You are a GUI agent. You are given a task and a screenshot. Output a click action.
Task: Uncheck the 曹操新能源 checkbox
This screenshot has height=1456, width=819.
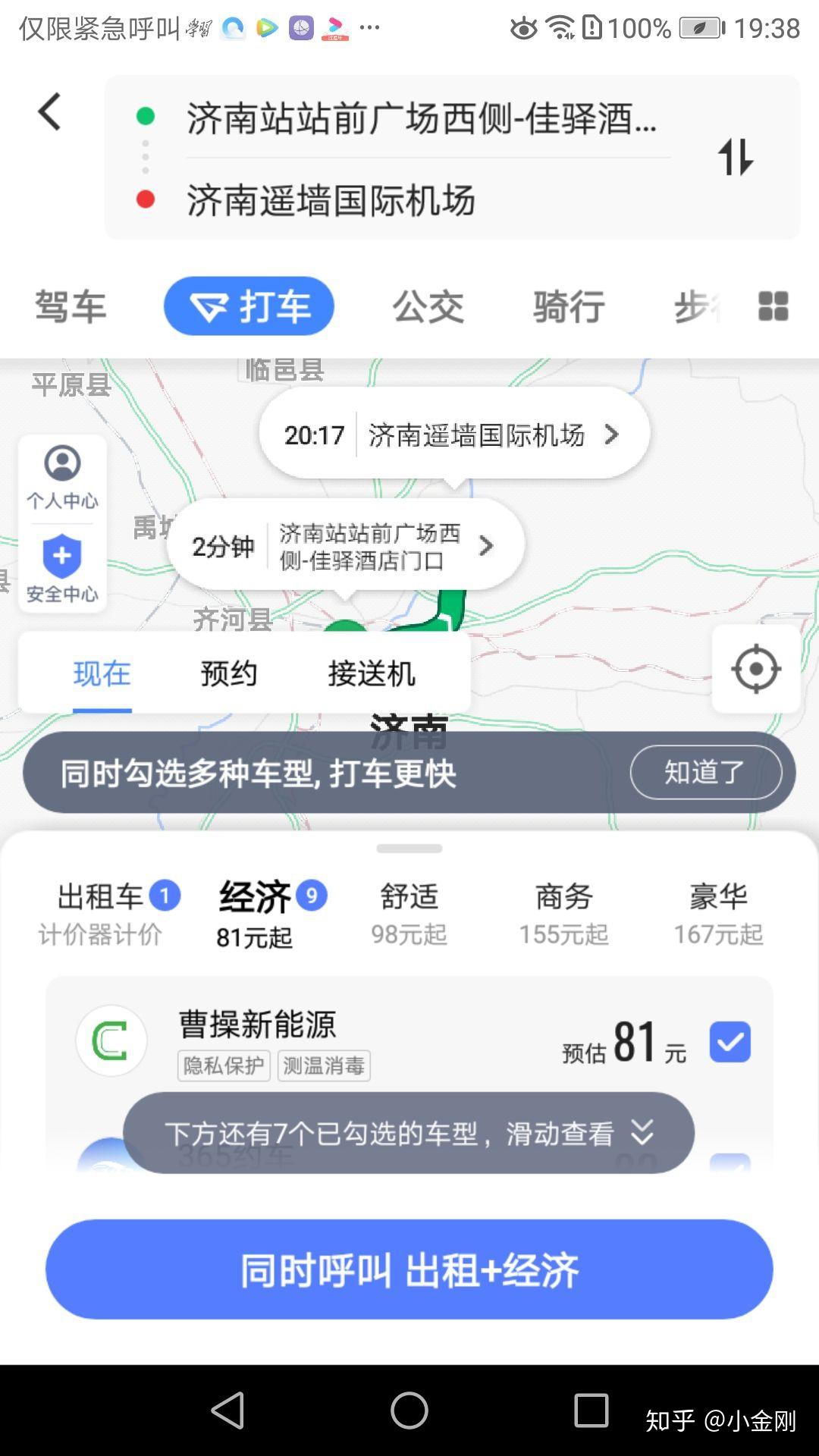730,1042
